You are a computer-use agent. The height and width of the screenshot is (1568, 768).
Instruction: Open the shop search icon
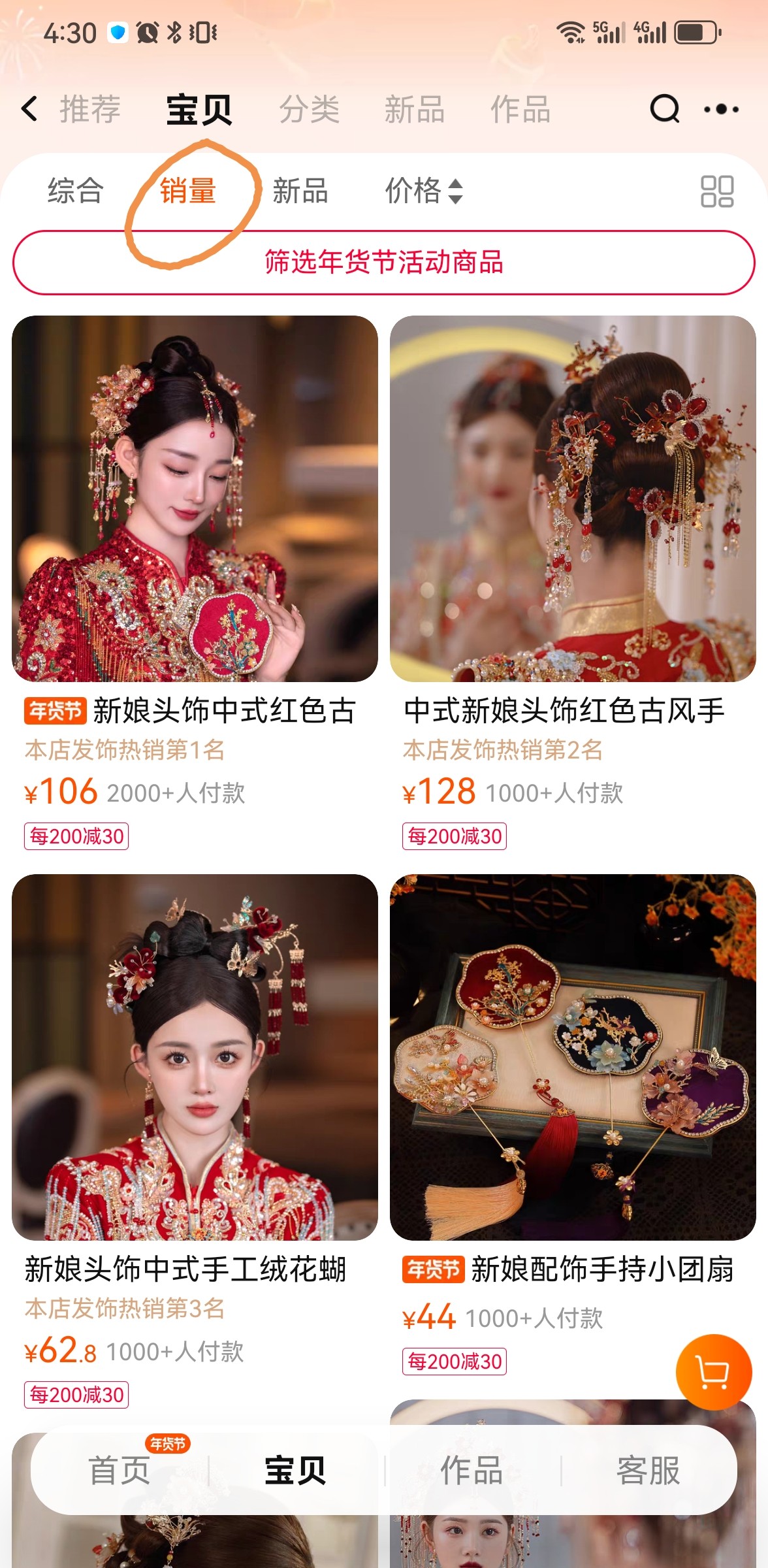pyautogui.click(x=665, y=109)
